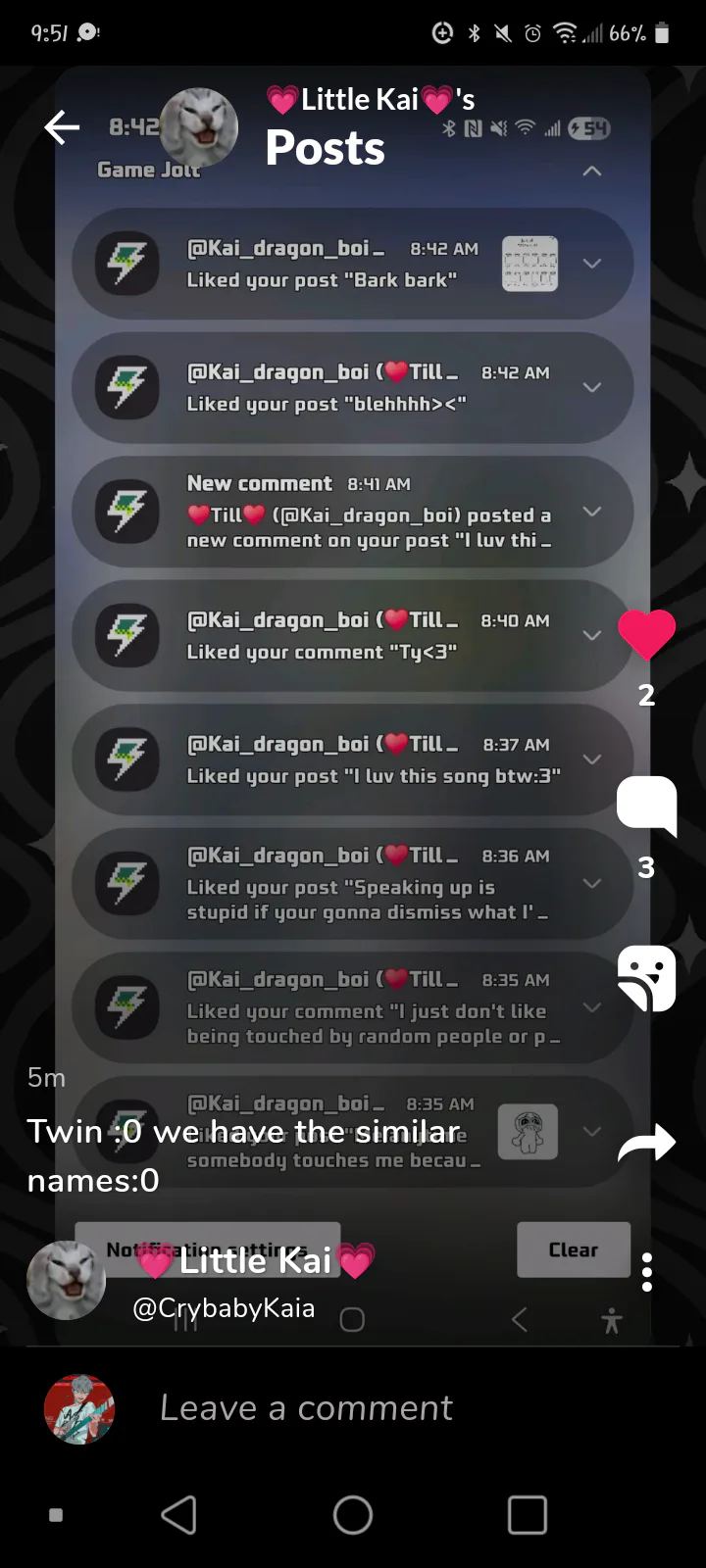The image size is (706, 1568).
Task: Open the system recent apps button
Action: (527, 1515)
